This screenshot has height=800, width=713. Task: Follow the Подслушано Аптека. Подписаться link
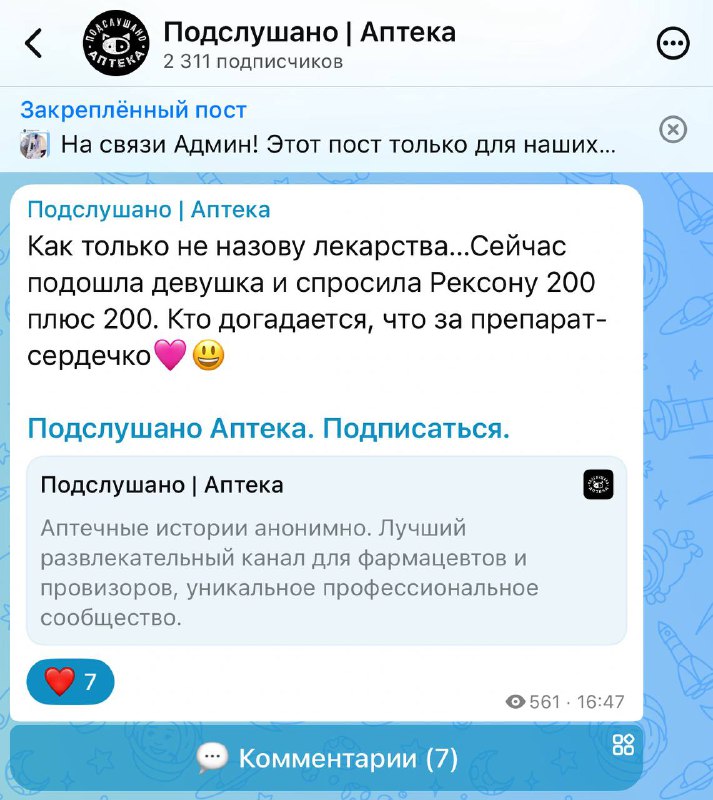pos(268,429)
